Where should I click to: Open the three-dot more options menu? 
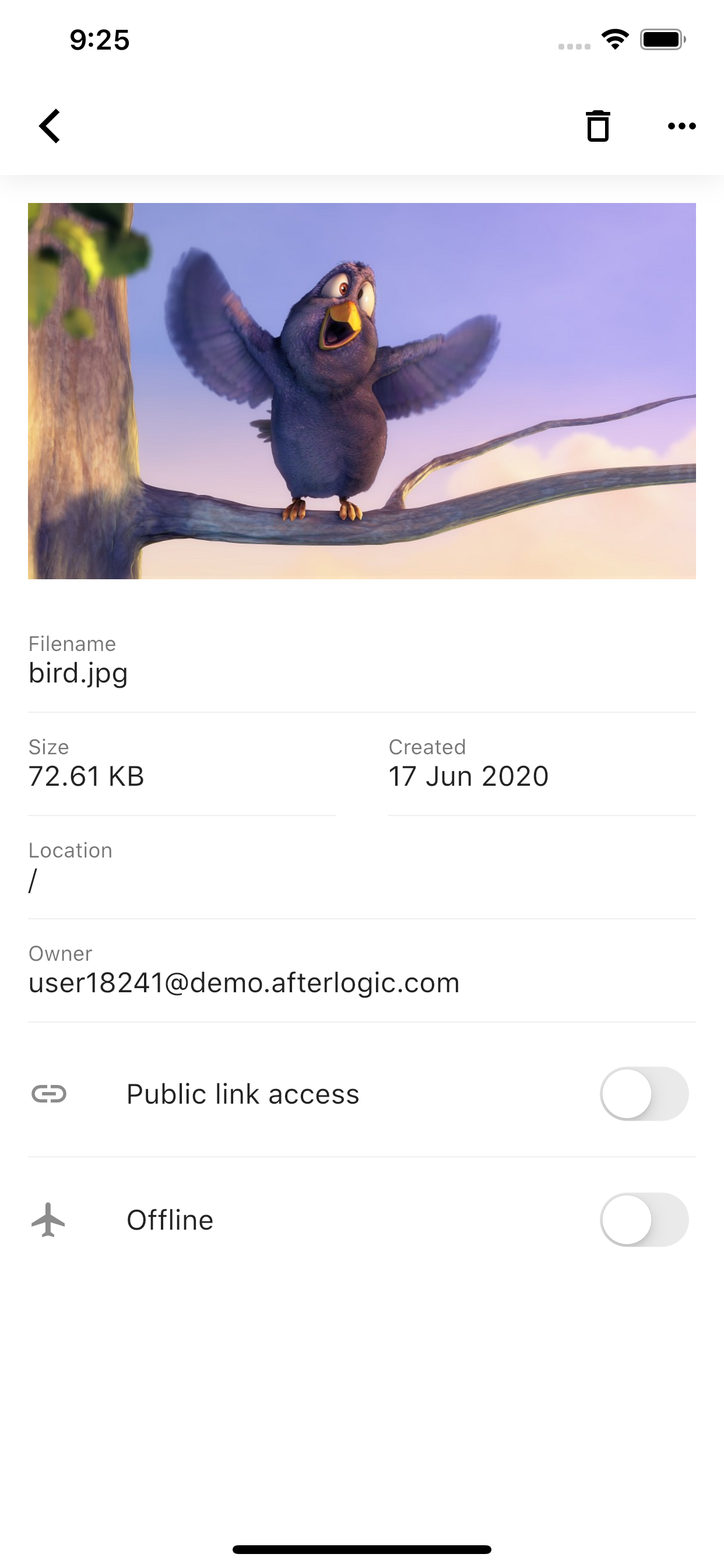click(x=681, y=126)
